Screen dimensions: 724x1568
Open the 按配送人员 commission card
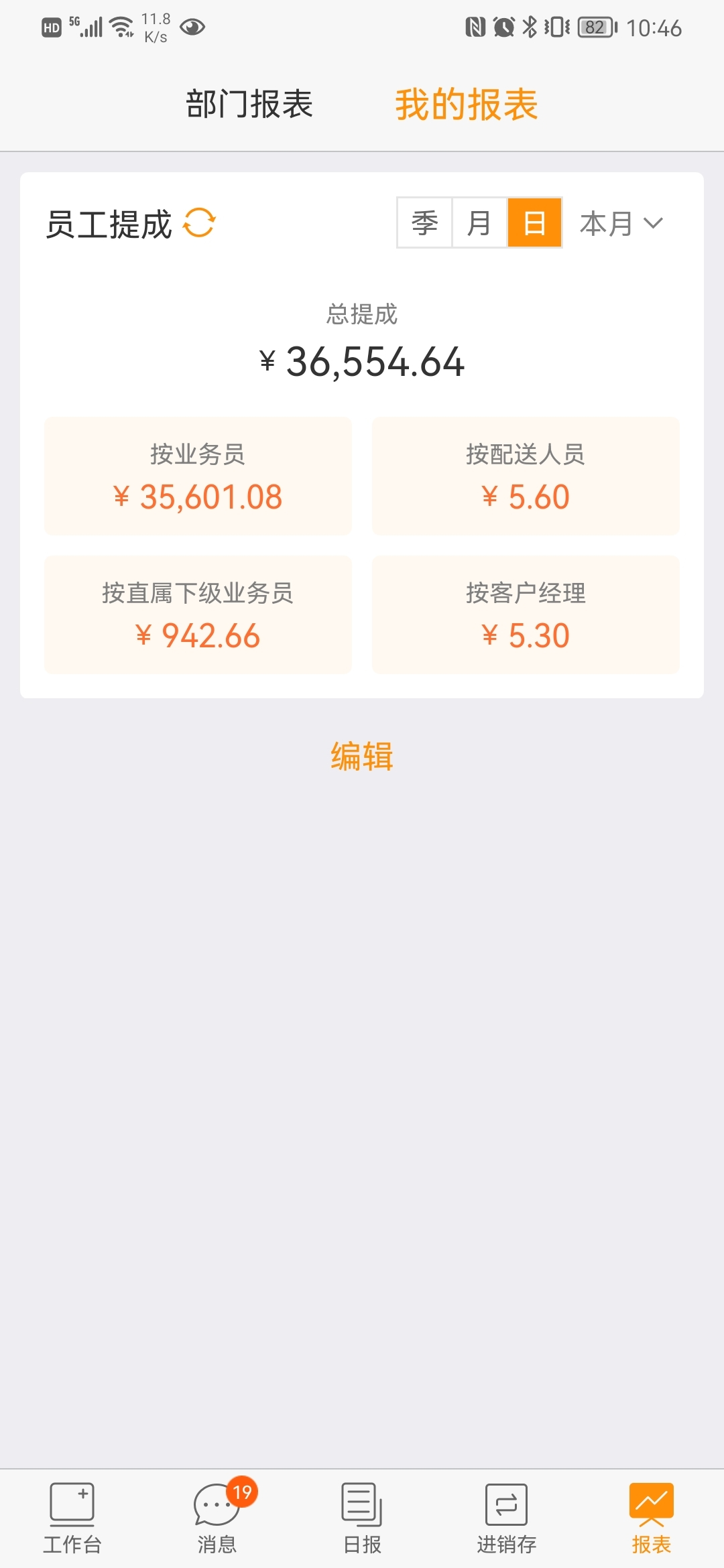pyautogui.click(x=526, y=476)
